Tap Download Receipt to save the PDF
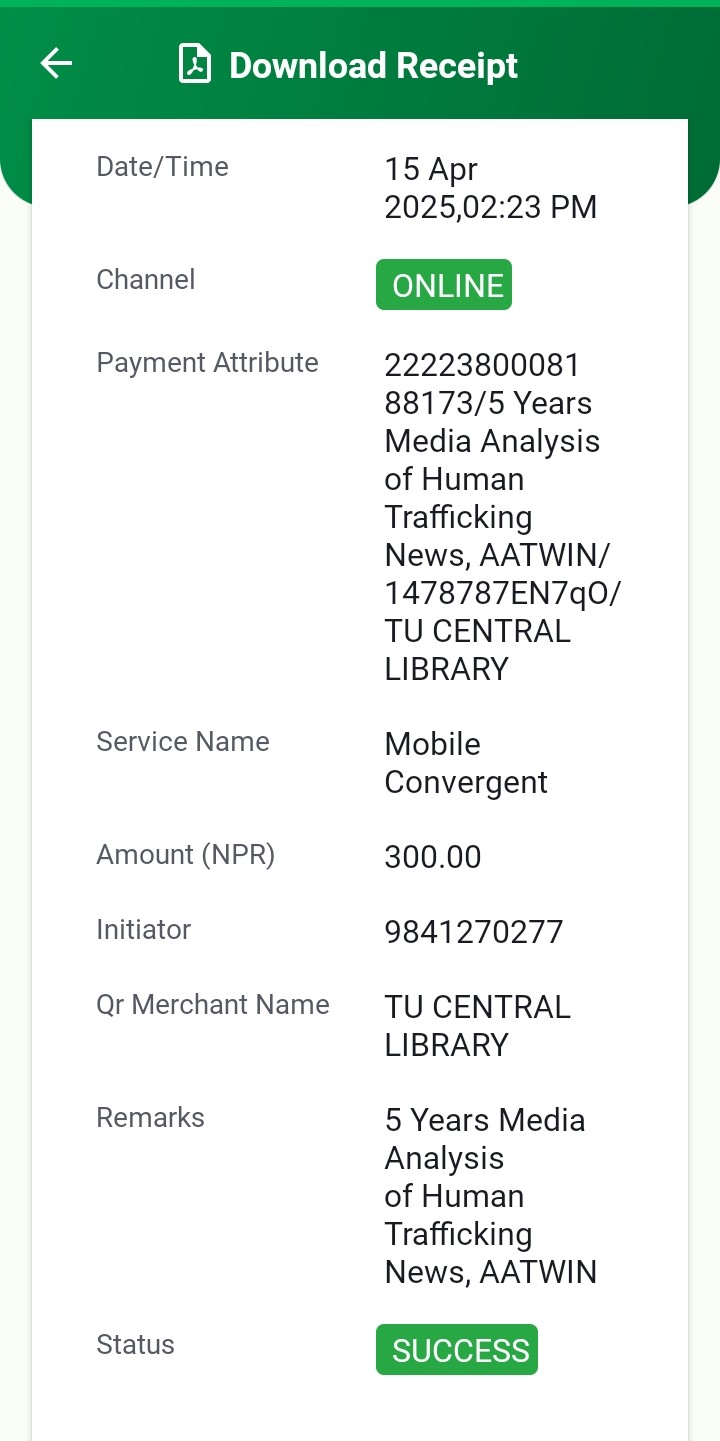720x1441 pixels. [348, 65]
